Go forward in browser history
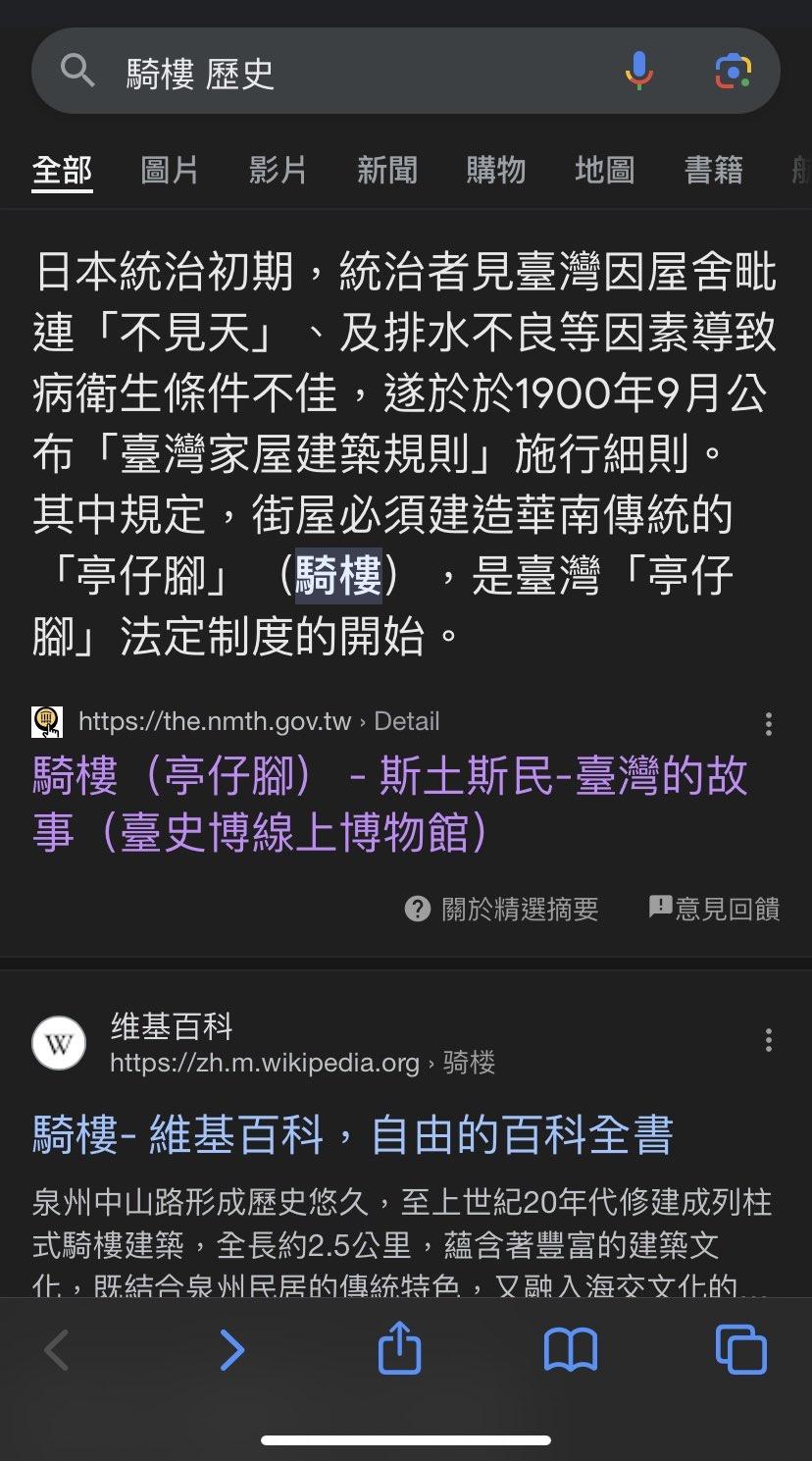812x1461 pixels. point(231,1350)
